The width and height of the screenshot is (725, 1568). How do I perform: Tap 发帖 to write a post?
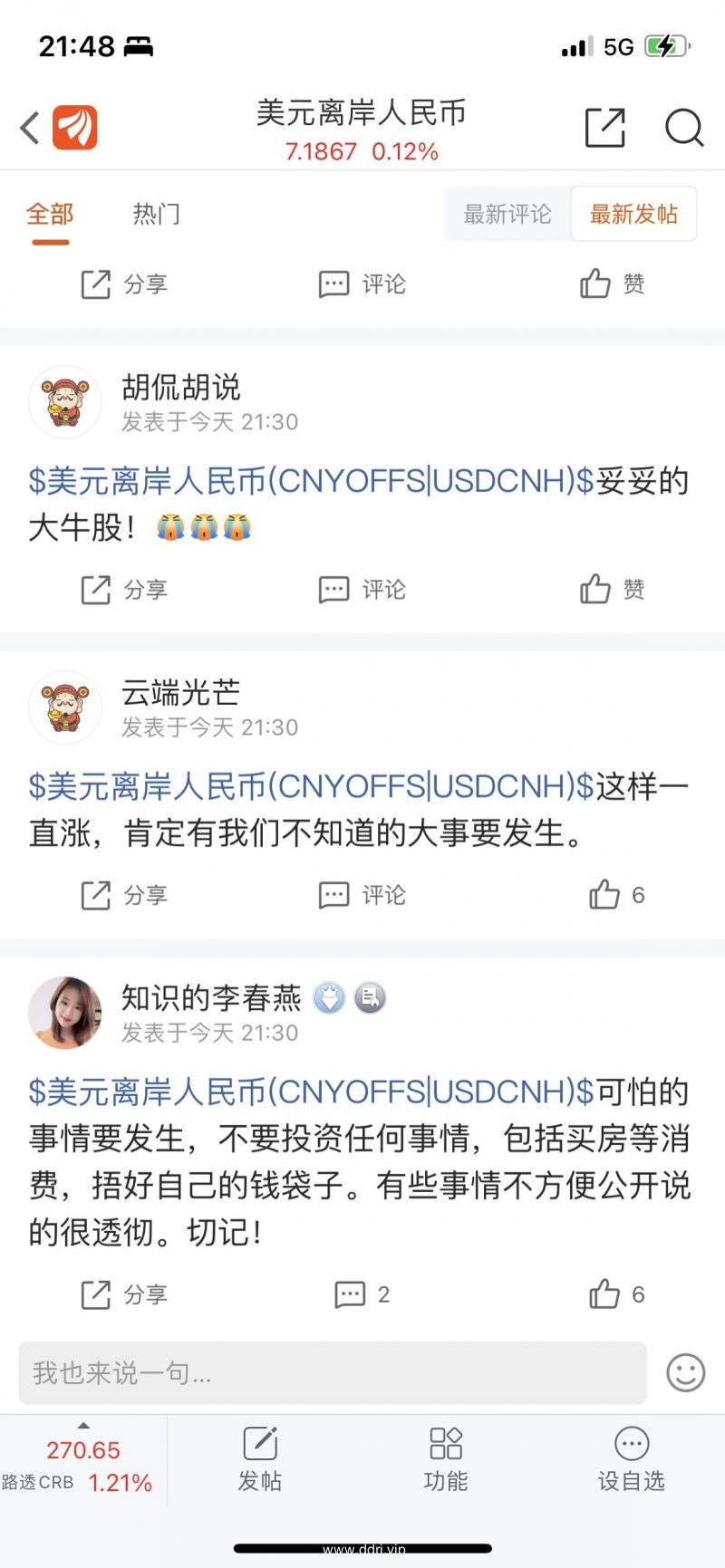tap(260, 1459)
